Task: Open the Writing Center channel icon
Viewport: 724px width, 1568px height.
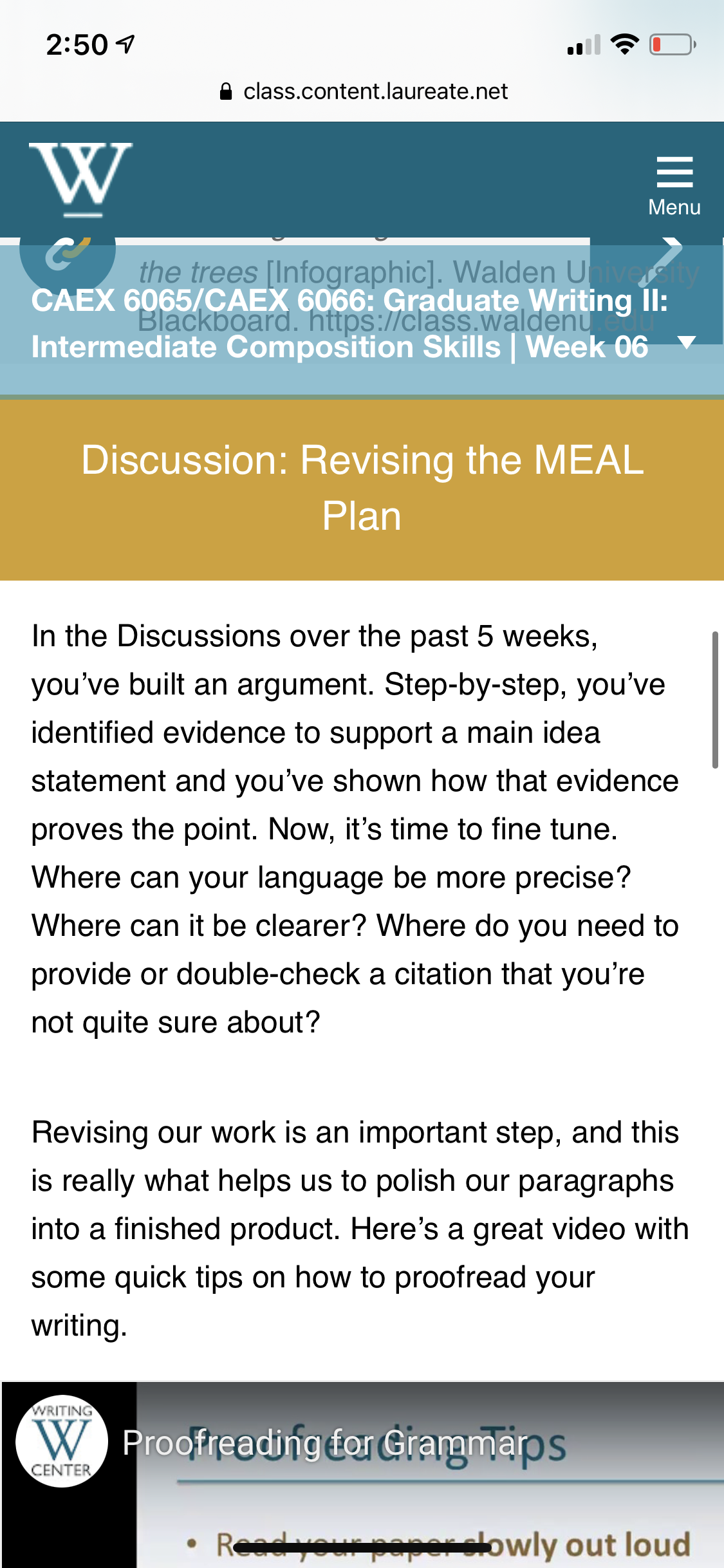Action: [x=62, y=1442]
